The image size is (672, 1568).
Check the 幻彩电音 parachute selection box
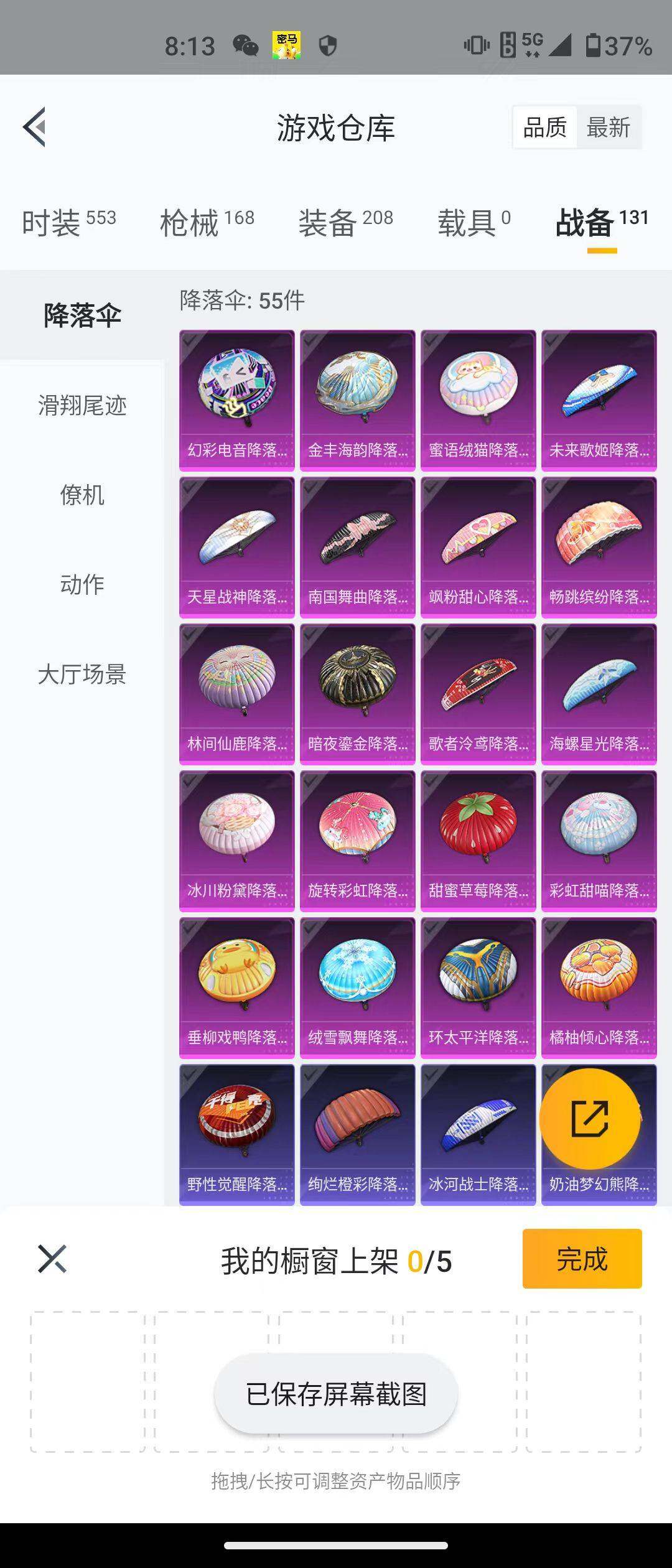point(189,340)
